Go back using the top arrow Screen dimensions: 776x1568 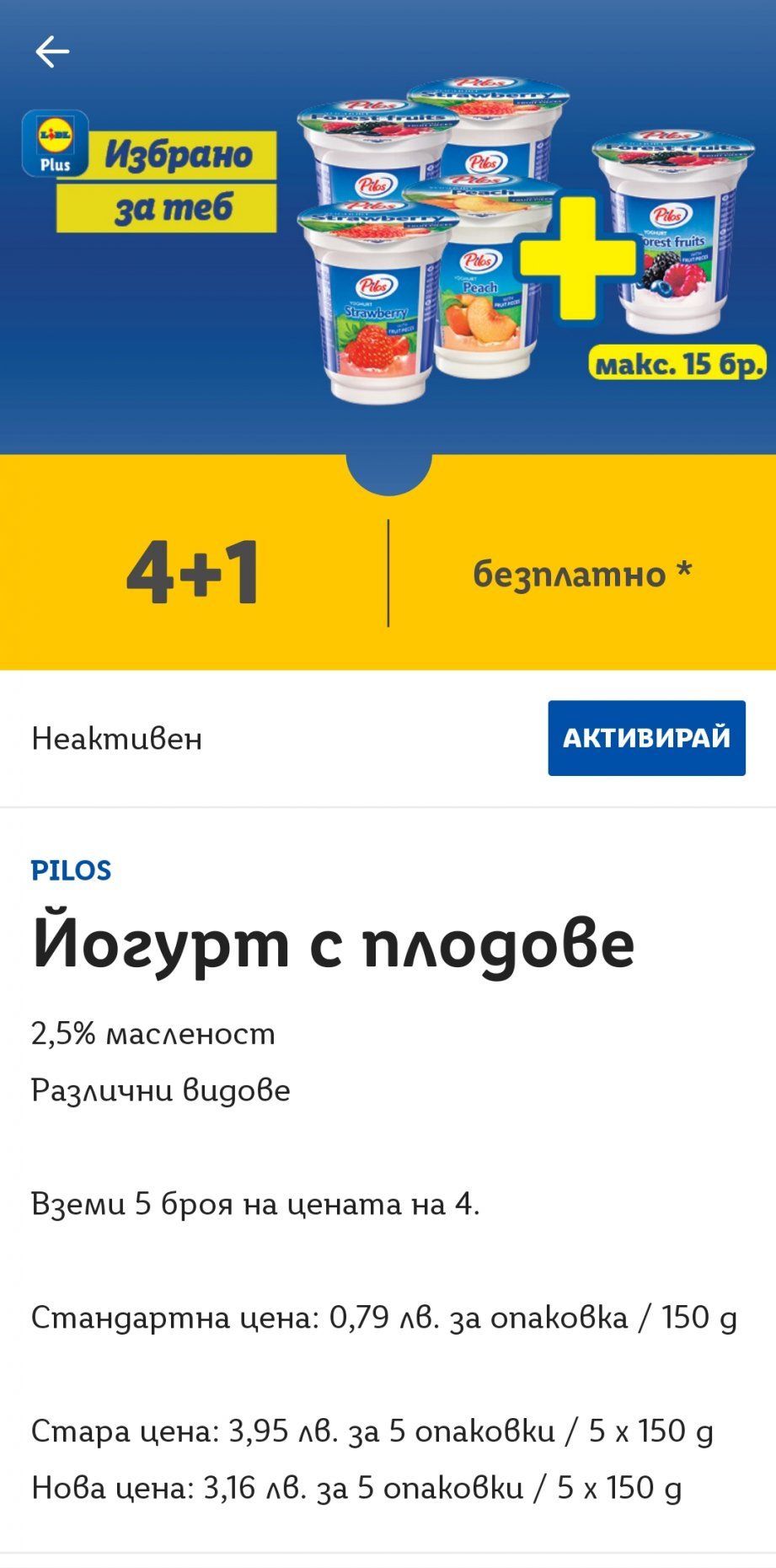[x=51, y=51]
